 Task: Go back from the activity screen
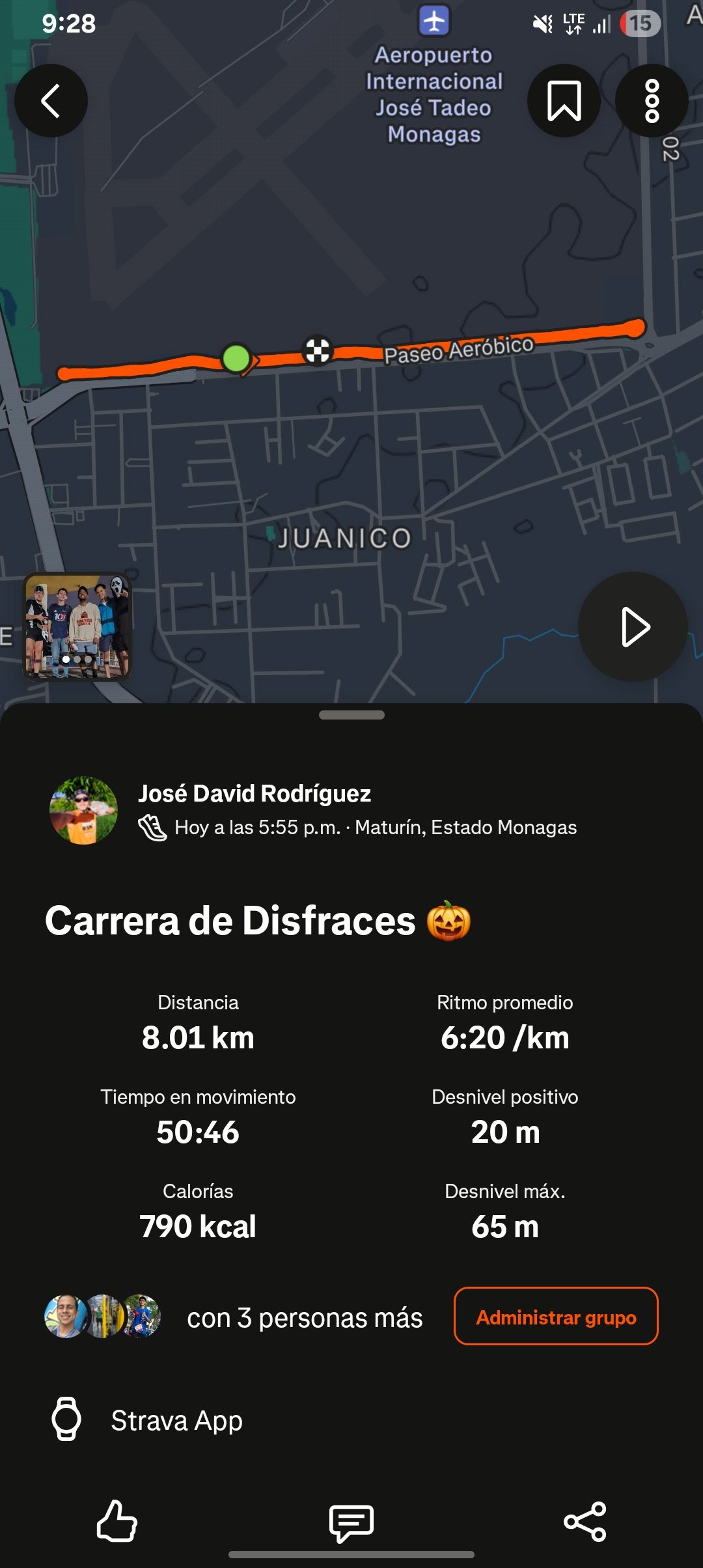pyautogui.click(x=51, y=101)
